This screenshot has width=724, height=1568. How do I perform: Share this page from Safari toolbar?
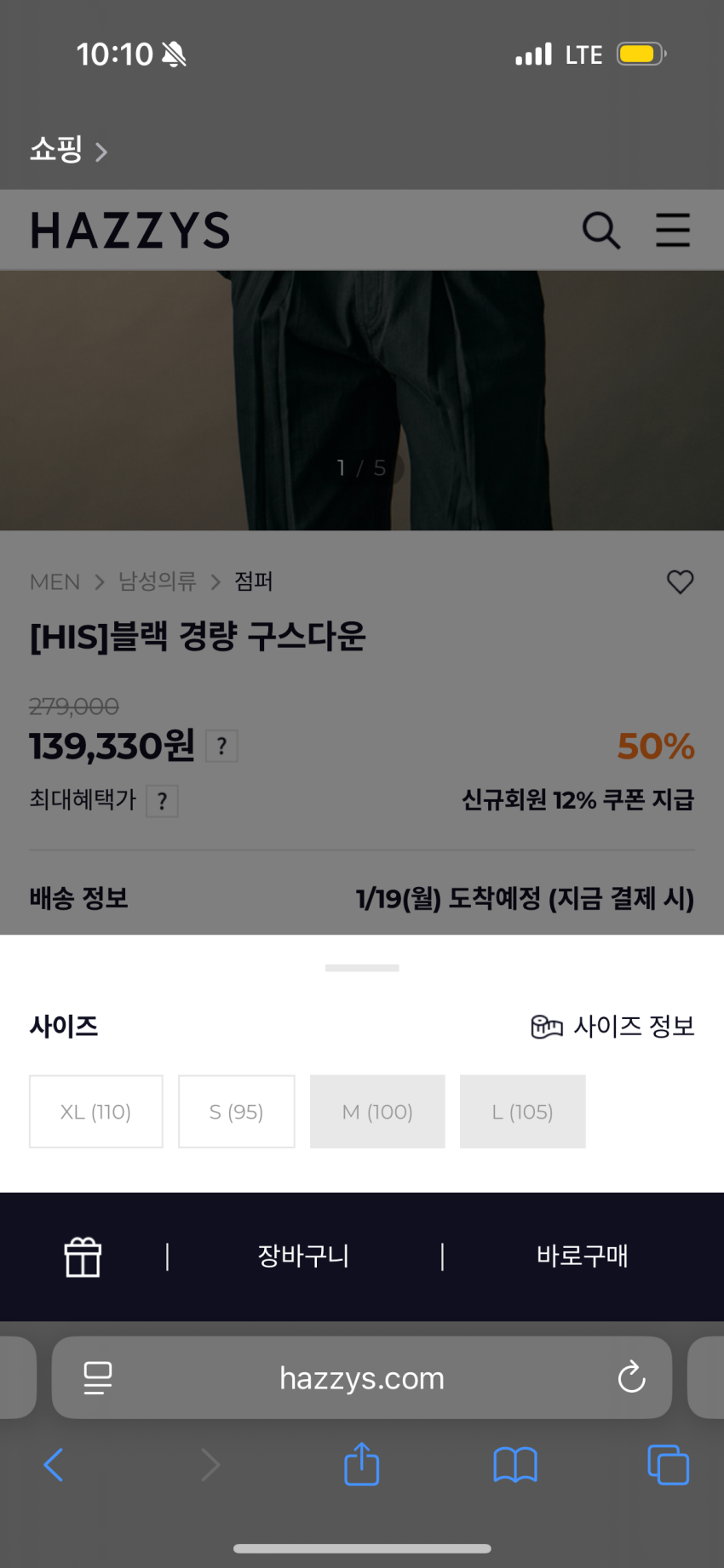[x=361, y=1465]
